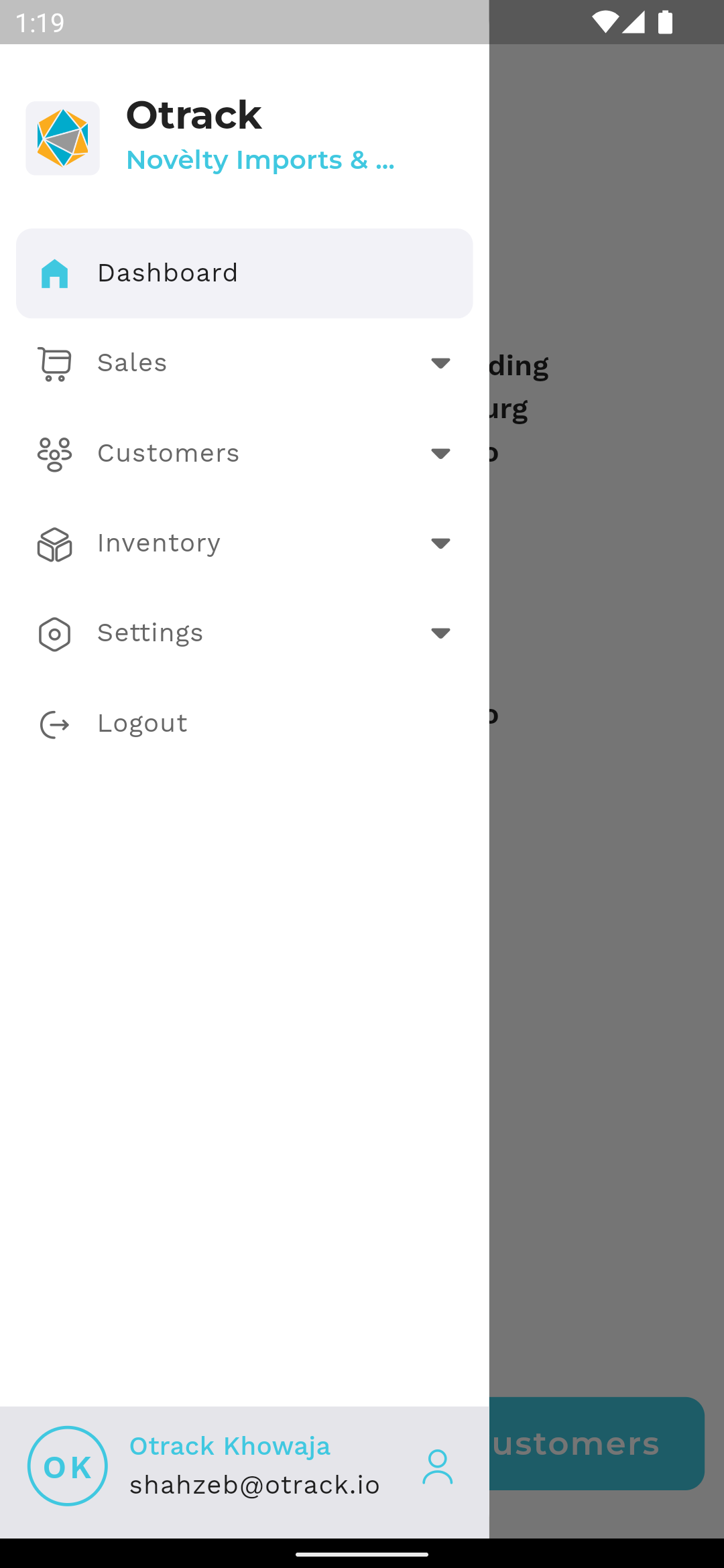Expand the Settings section
Viewport: 724px width, 1568px height.
coord(244,633)
